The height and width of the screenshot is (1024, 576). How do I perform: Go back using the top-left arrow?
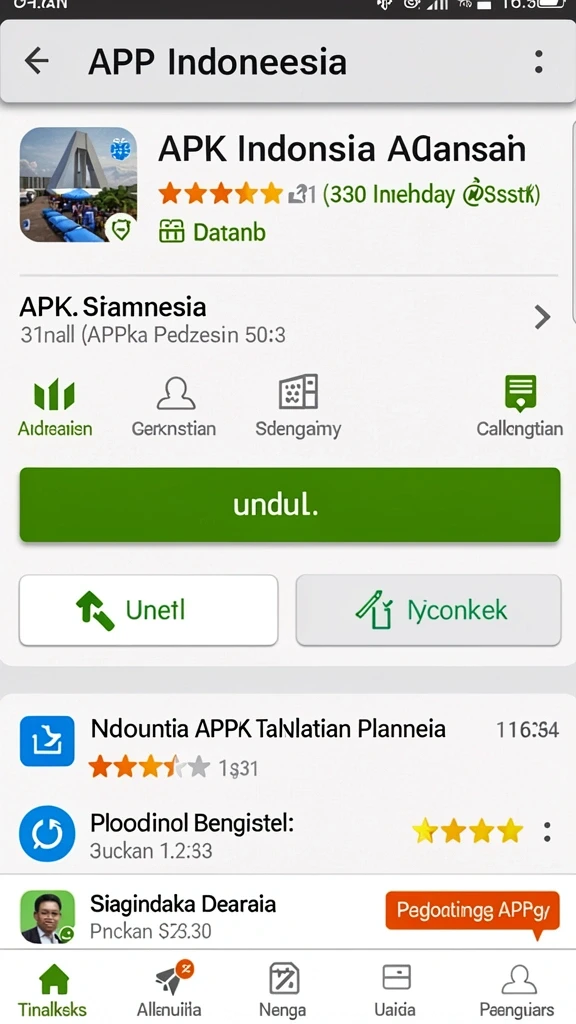click(37, 61)
